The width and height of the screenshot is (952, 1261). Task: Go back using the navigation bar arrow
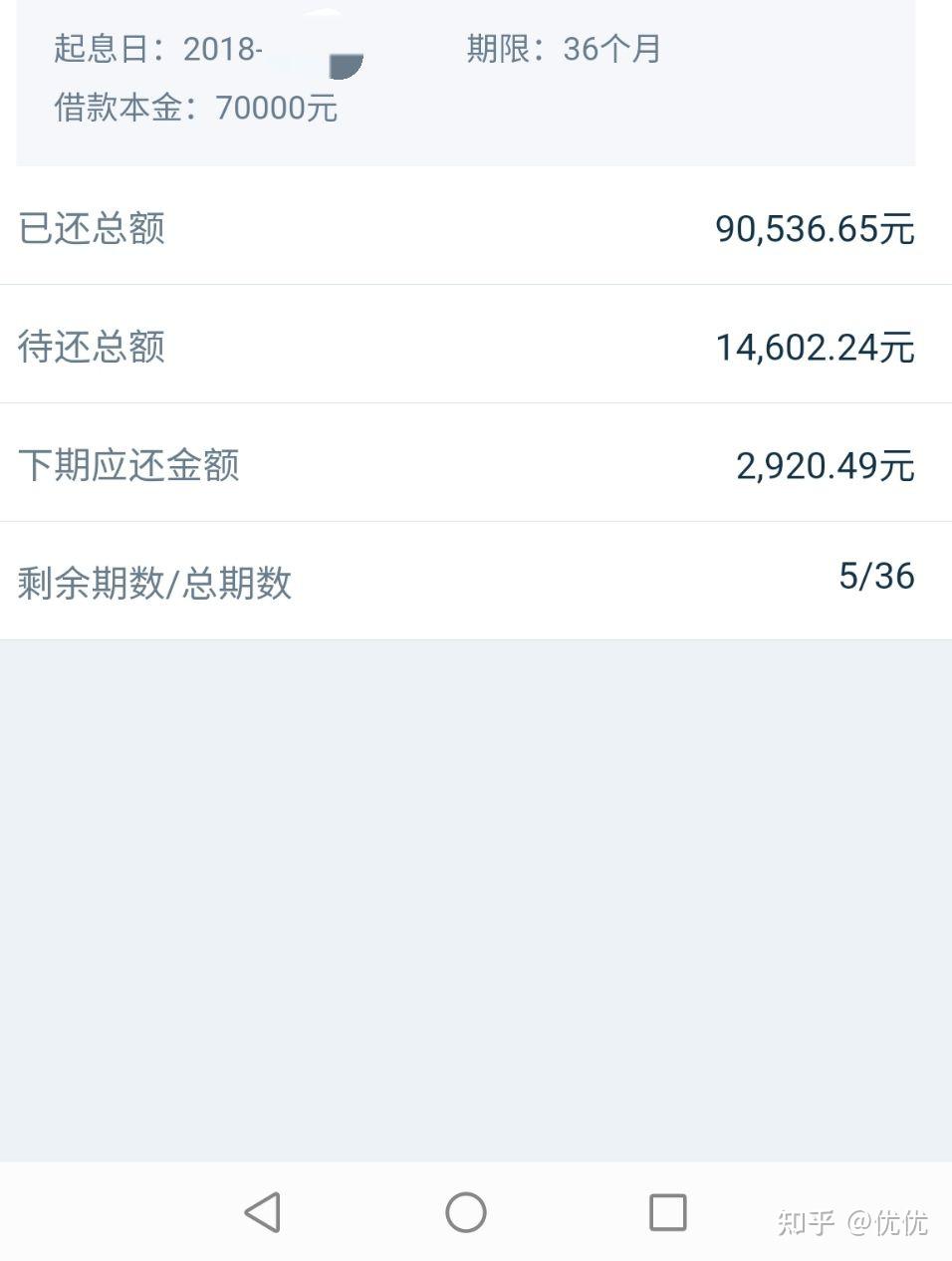(263, 1212)
